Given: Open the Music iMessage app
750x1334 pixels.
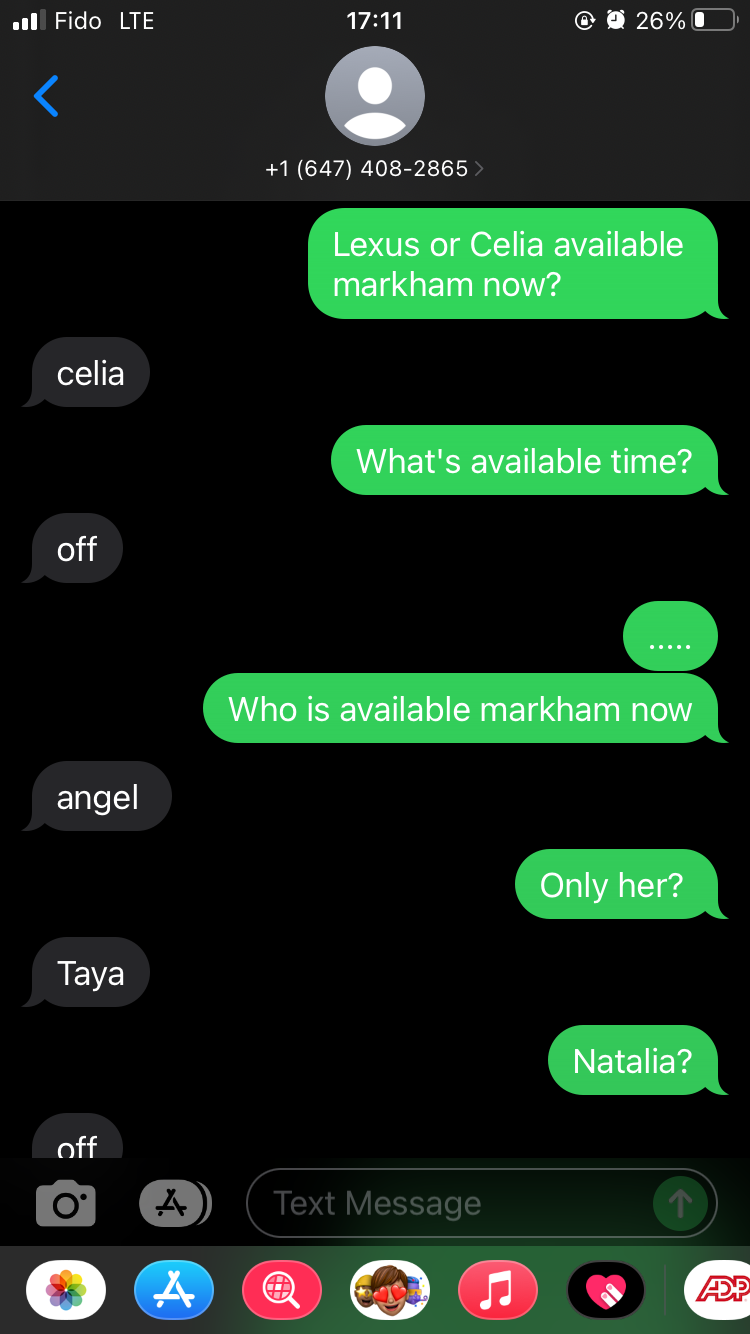Looking at the screenshot, I should tap(497, 1290).
